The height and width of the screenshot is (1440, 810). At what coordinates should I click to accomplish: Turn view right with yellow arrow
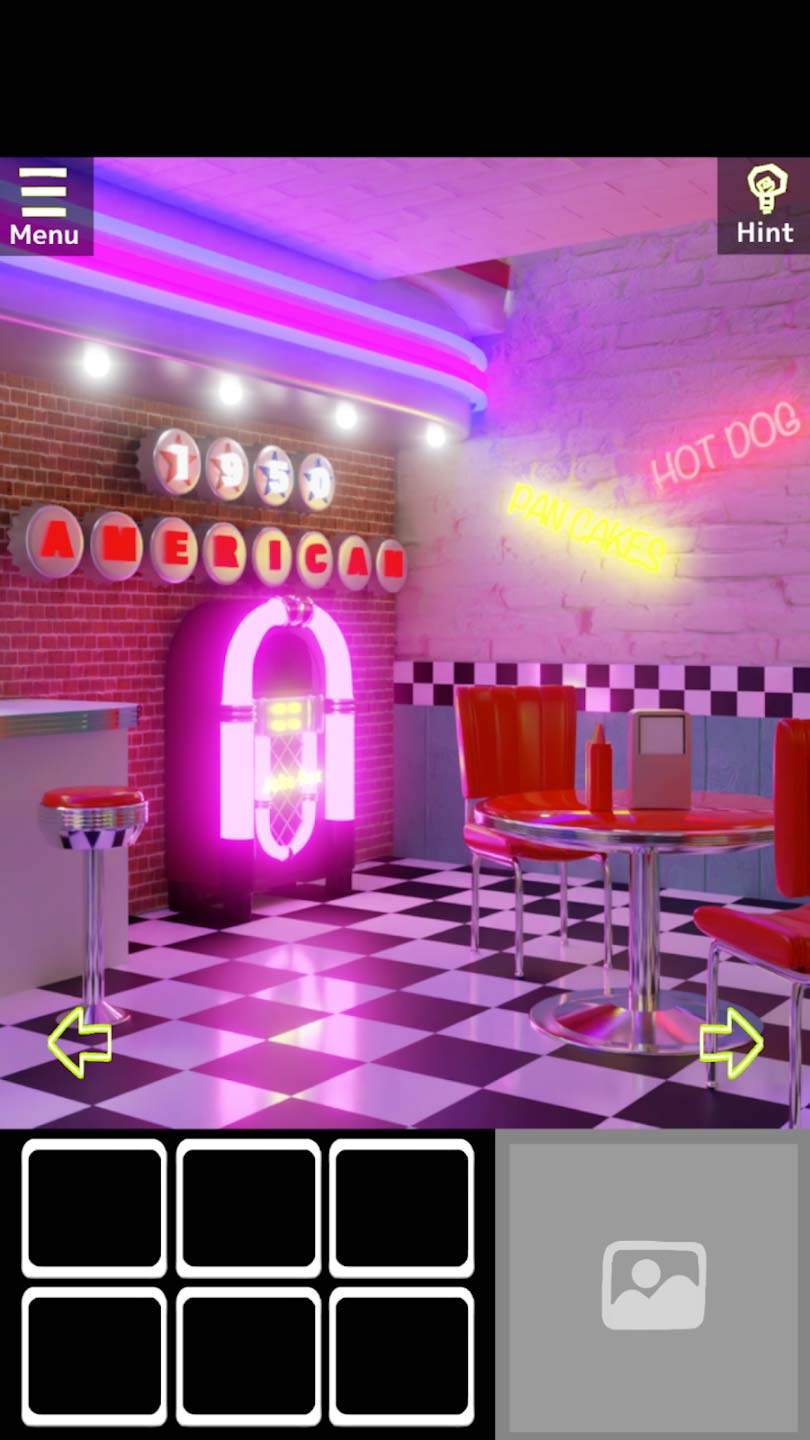[731, 1042]
